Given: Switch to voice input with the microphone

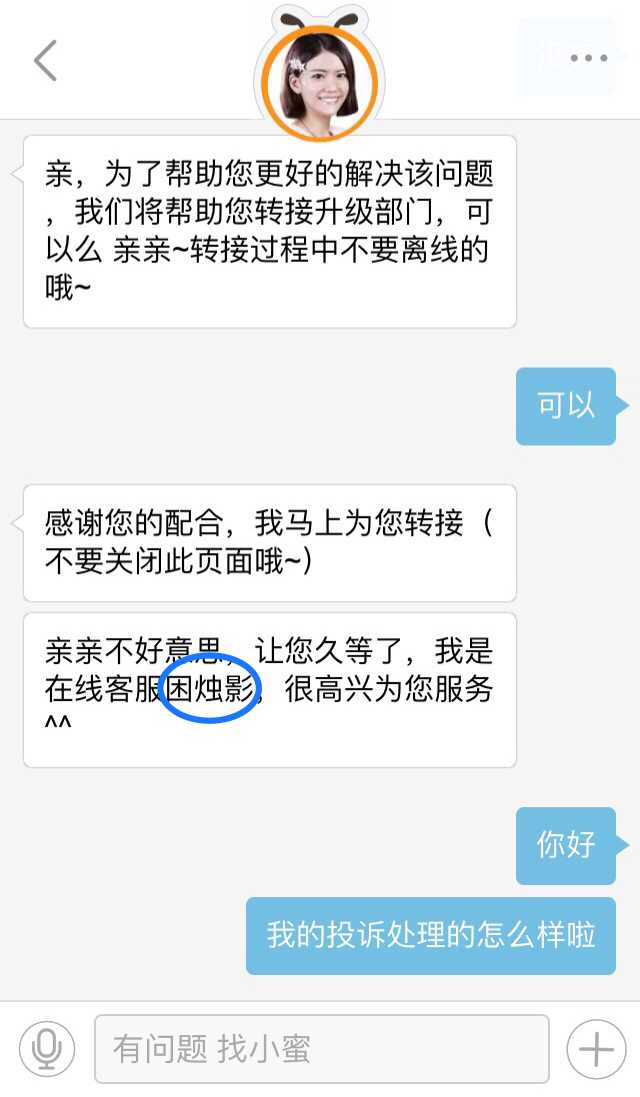Looking at the screenshot, I should (x=46, y=1049).
